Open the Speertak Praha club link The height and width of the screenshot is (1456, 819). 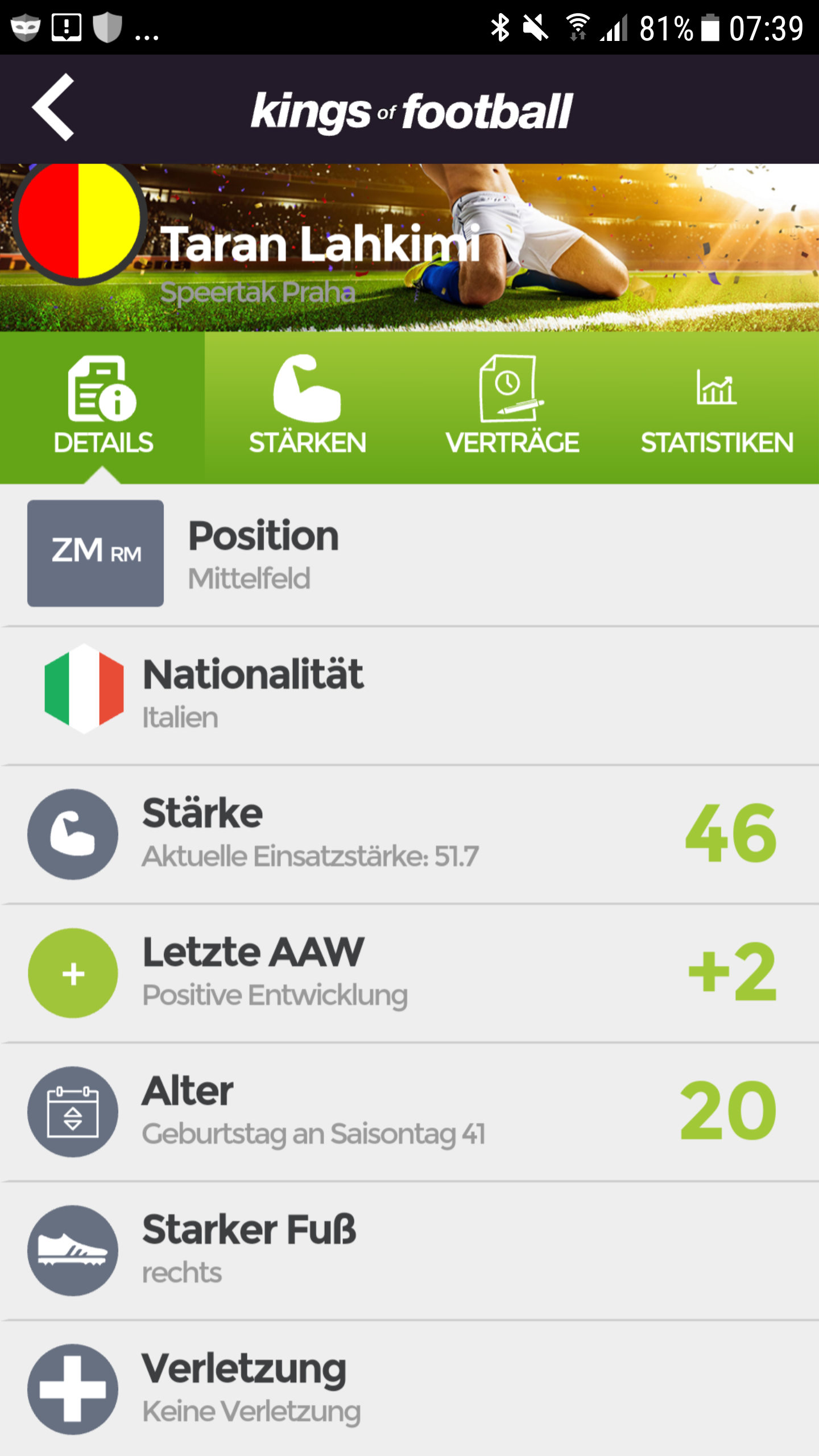pos(257,292)
